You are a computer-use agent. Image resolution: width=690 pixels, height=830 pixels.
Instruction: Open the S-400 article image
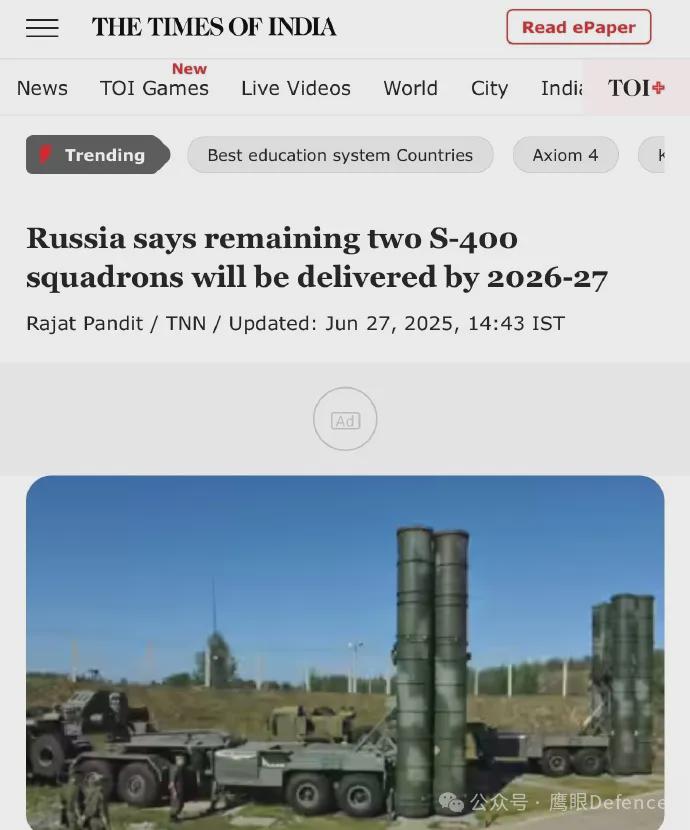345,650
